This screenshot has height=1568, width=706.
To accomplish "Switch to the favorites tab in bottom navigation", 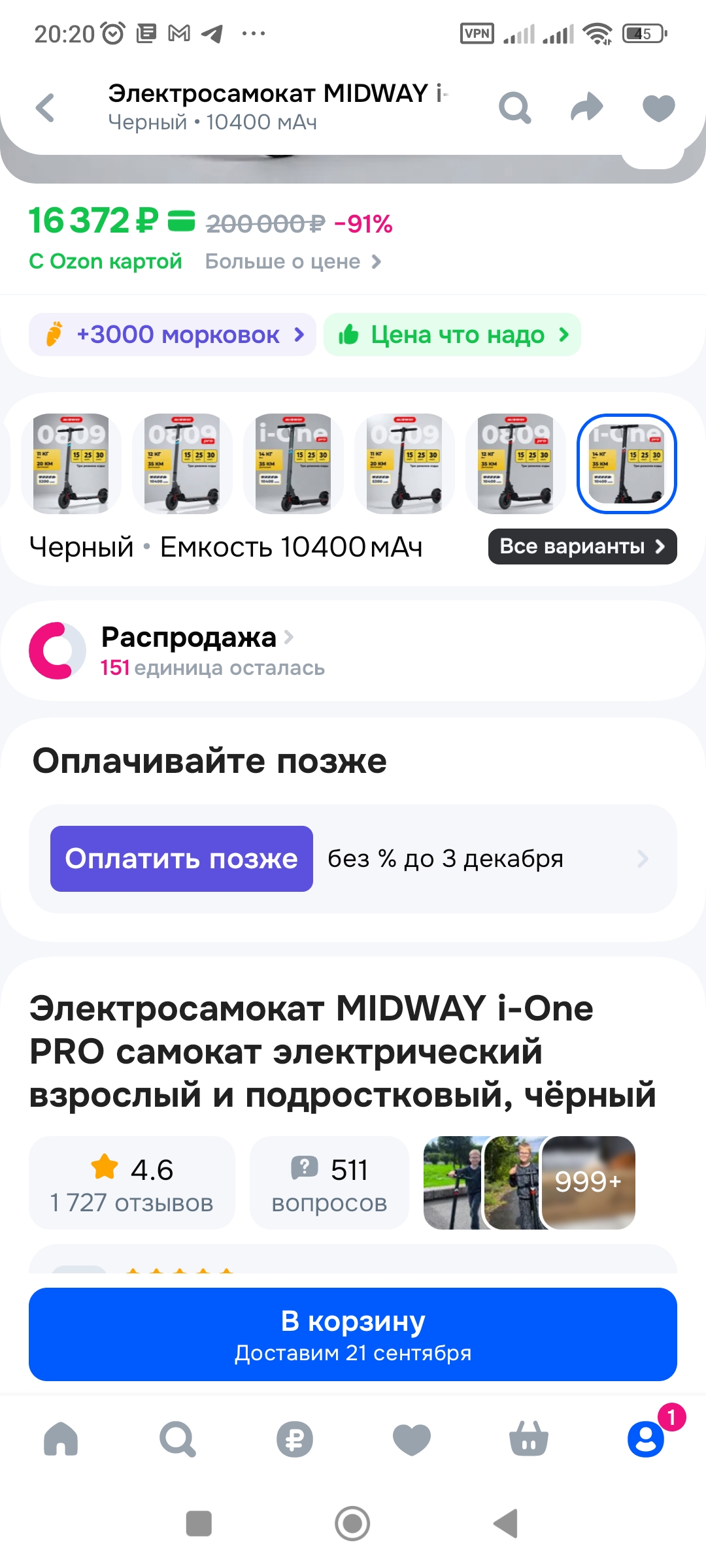I will (x=412, y=1439).
